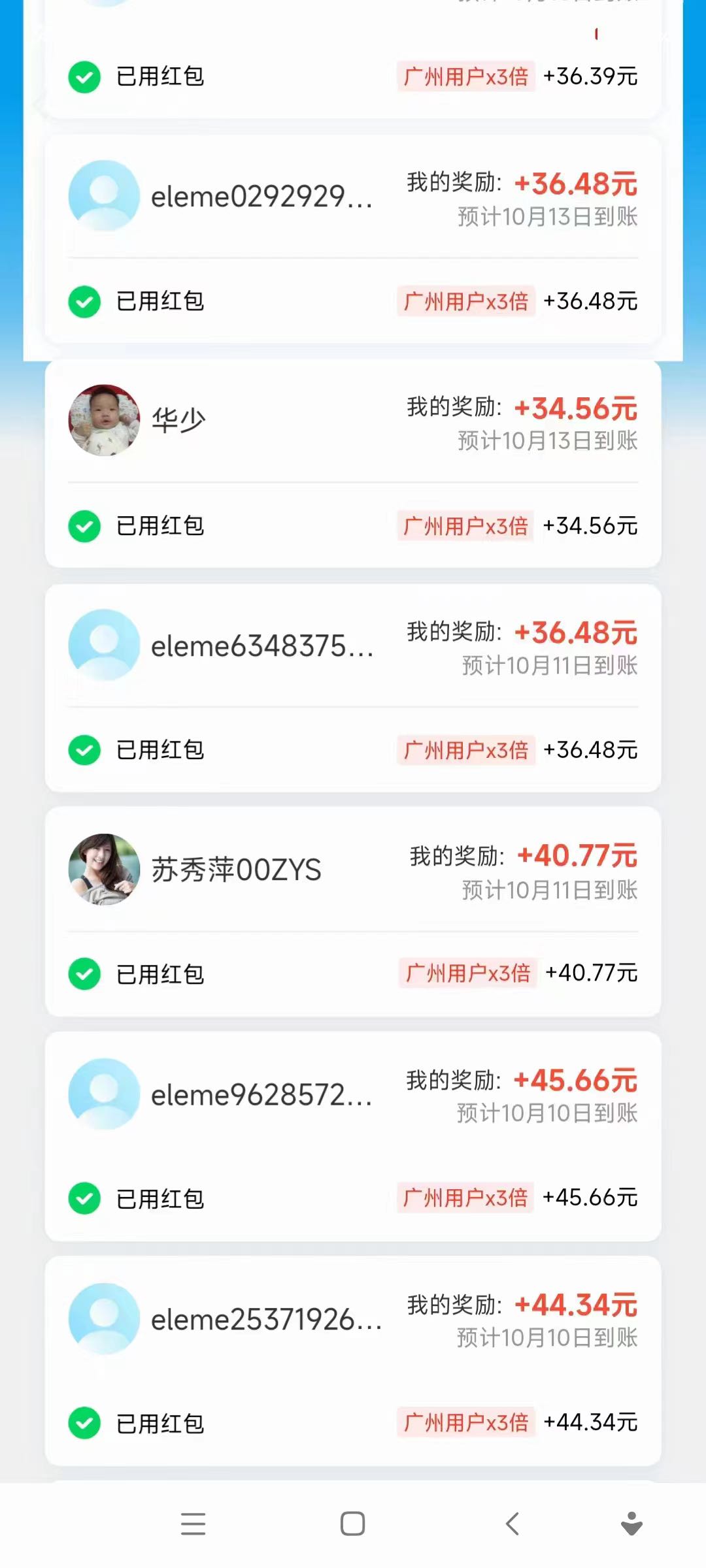Open the eleme0292929 reward card

tap(261, 197)
